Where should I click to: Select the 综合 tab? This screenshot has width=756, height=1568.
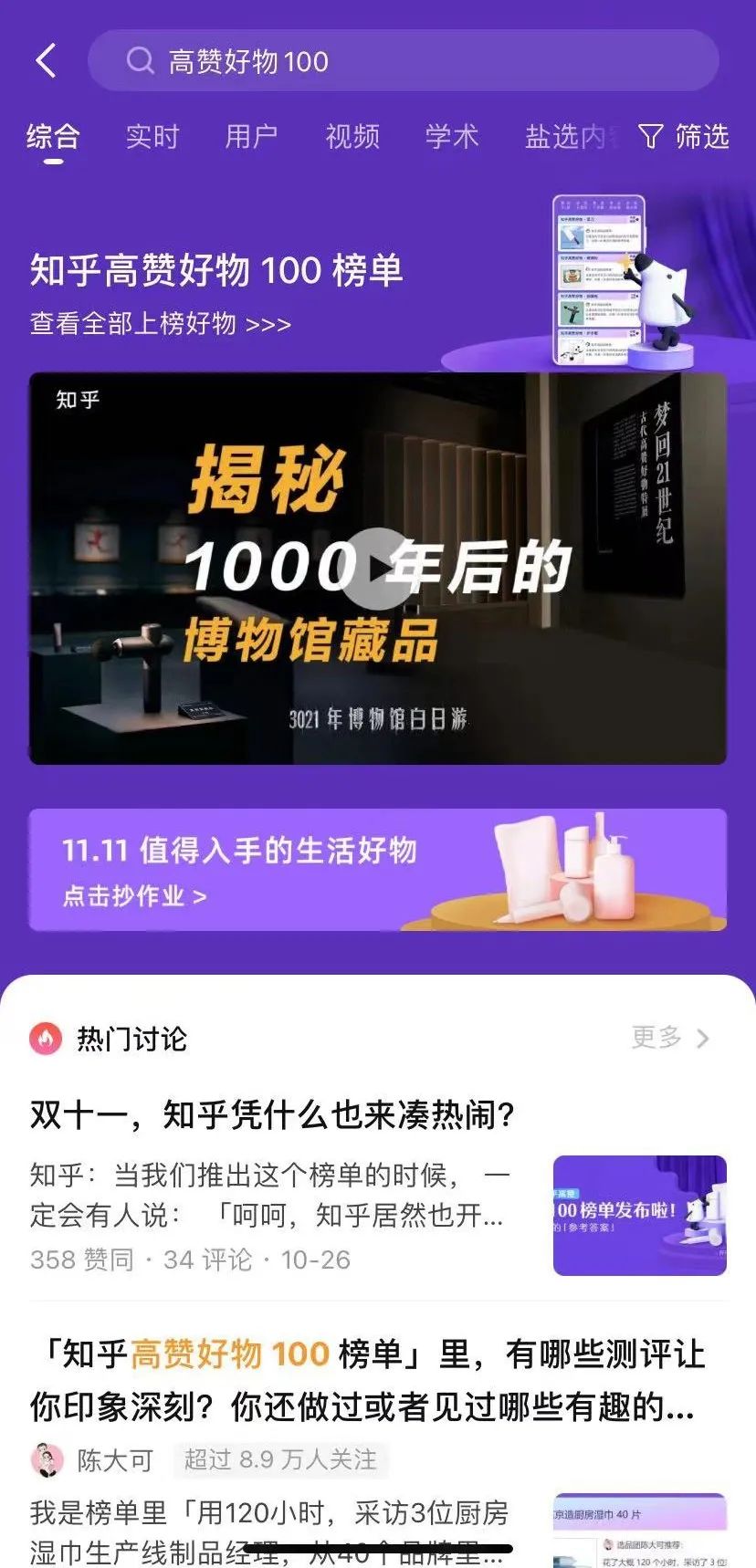pos(53,137)
